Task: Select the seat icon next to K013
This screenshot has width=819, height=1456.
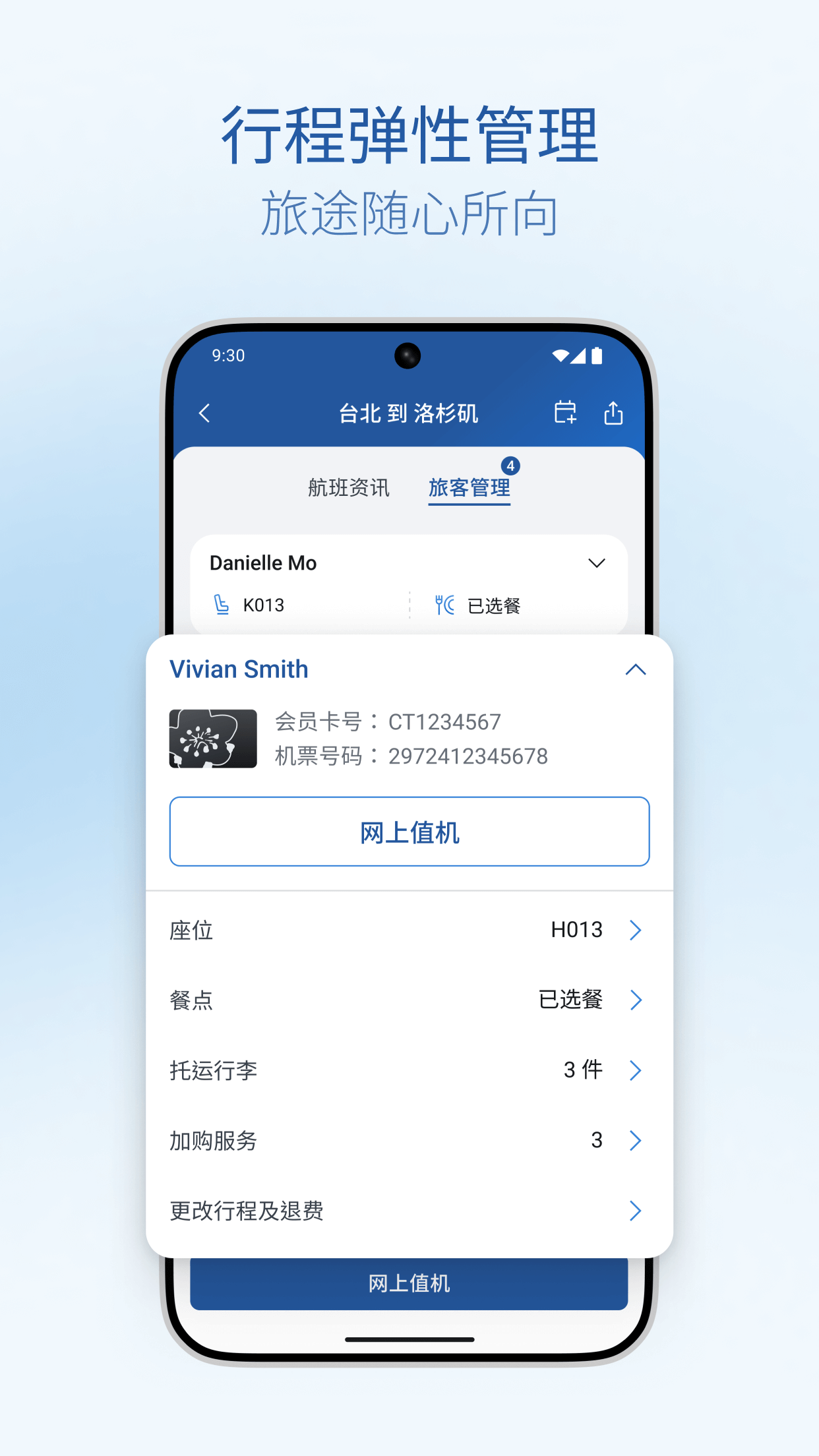Action: click(223, 603)
